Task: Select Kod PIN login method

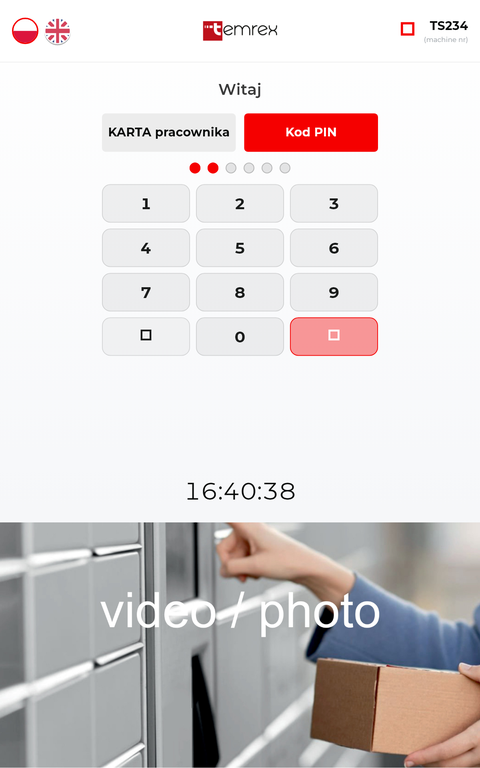Action: (311, 132)
